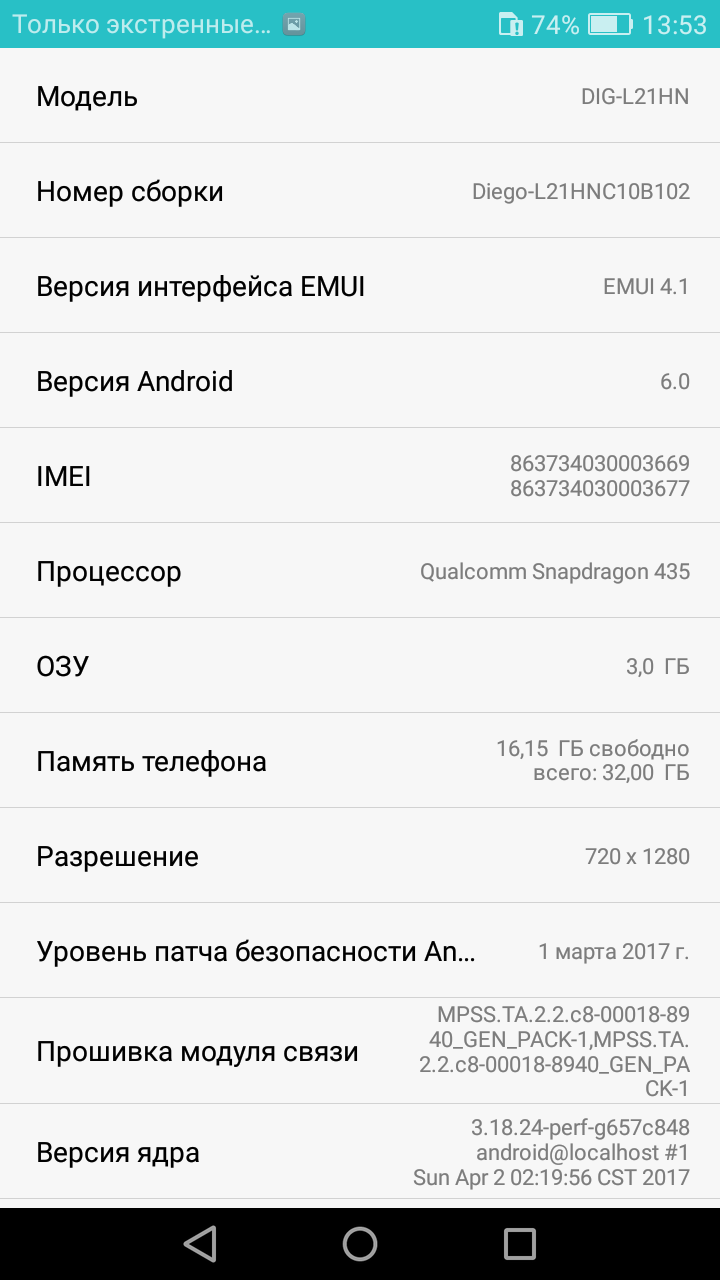Select the Процессор row
720x1280 pixels.
point(360,571)
